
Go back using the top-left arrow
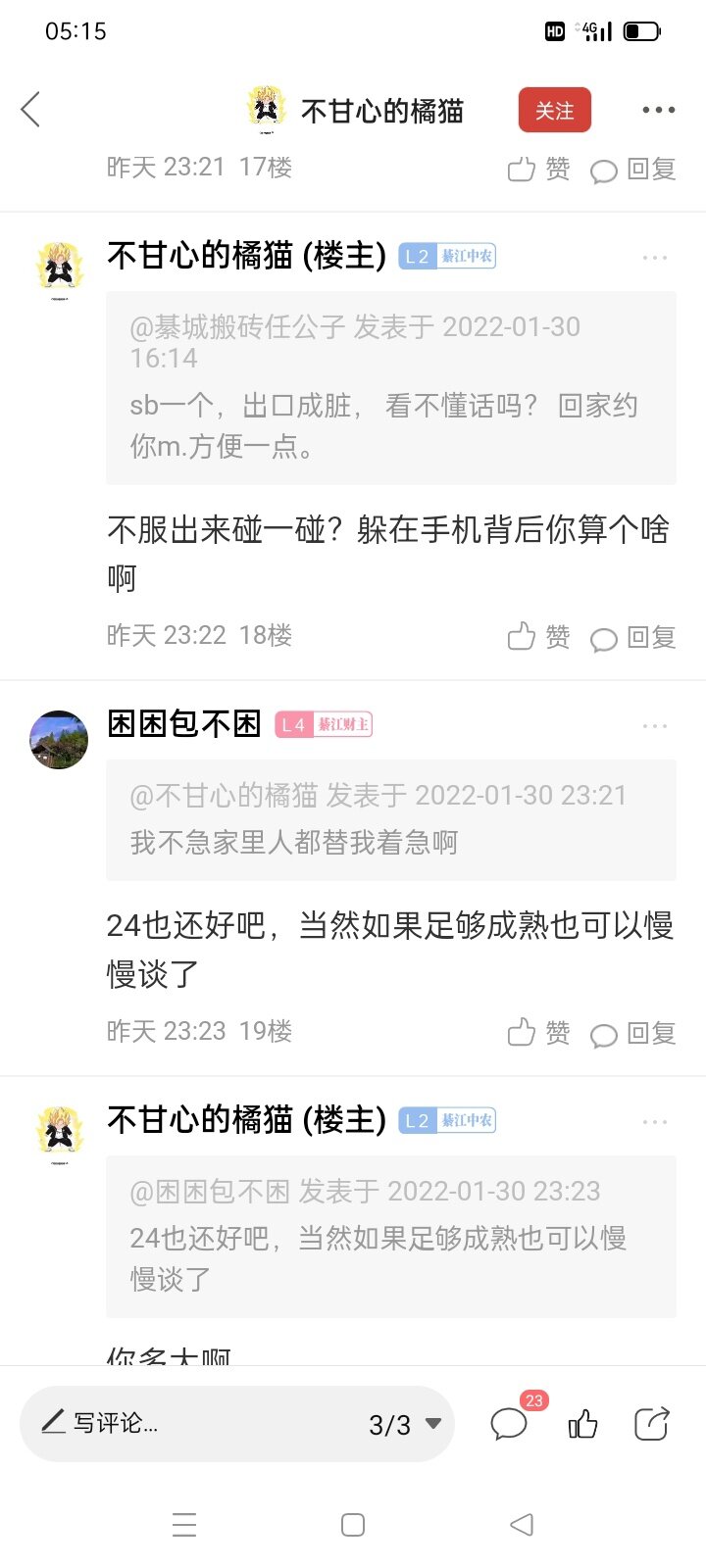(31, 110)
